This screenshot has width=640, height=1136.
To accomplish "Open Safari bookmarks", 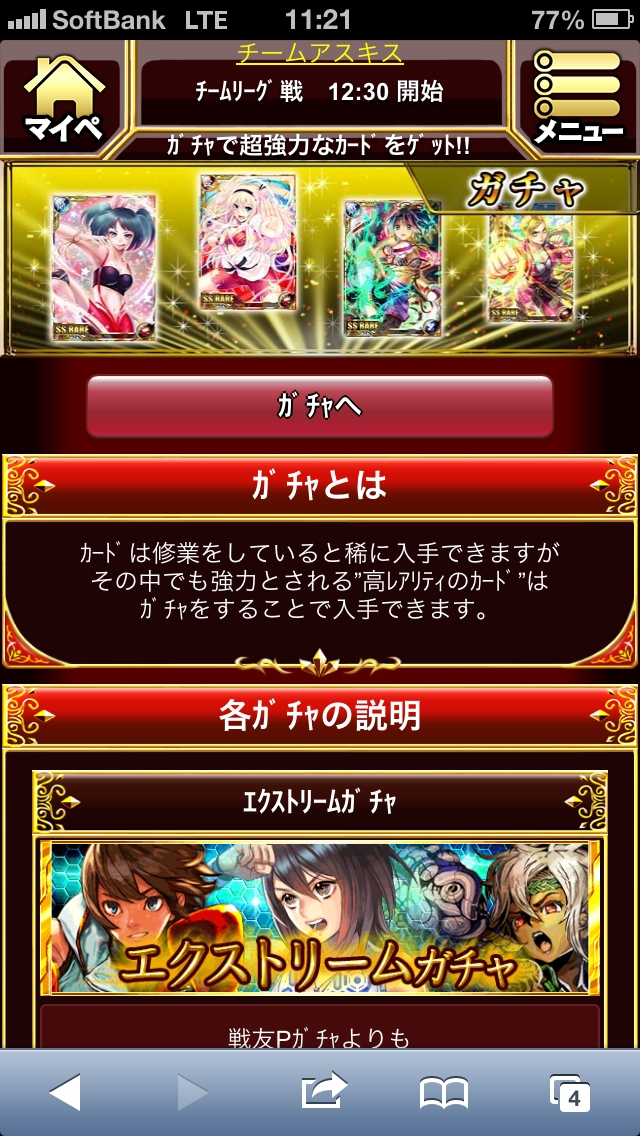I will click(444, 1093).
